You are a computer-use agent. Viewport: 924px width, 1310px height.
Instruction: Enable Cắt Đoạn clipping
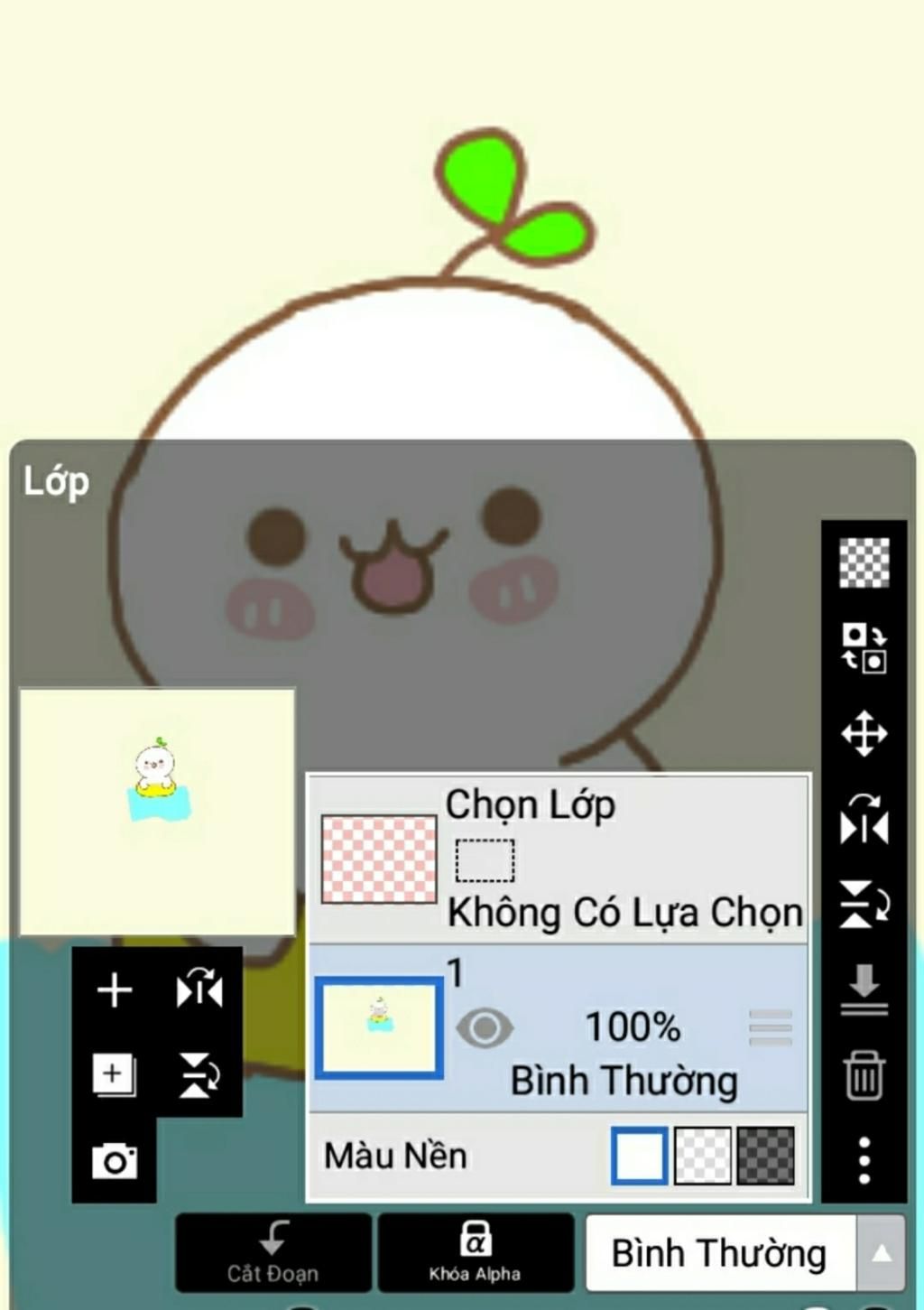pos(273,1252)
